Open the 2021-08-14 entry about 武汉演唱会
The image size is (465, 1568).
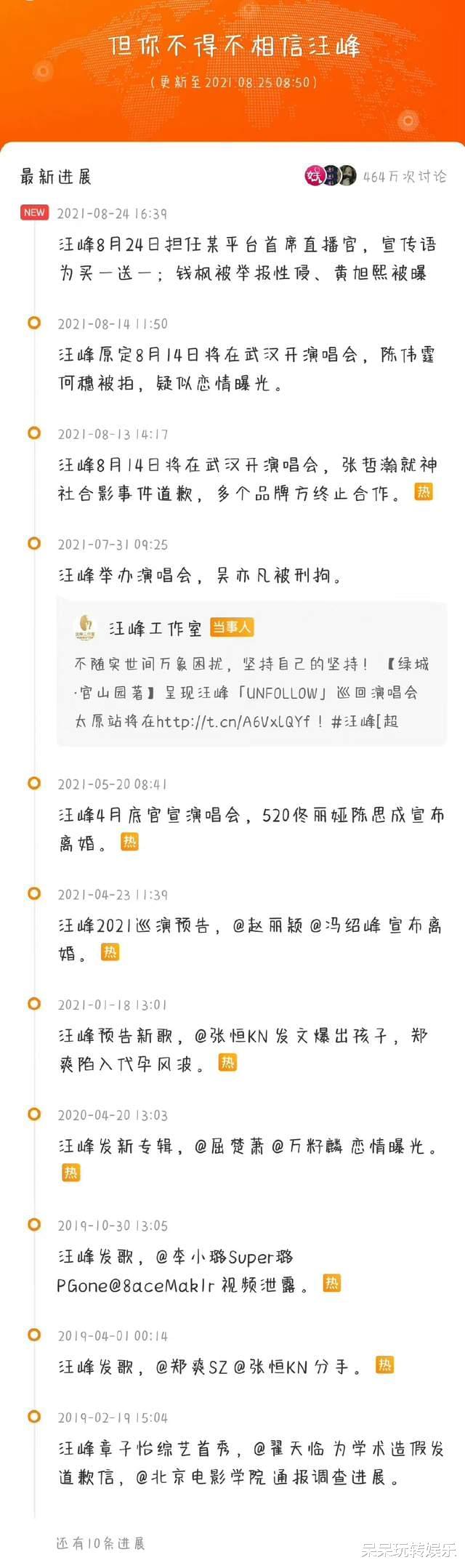(246, 369)
